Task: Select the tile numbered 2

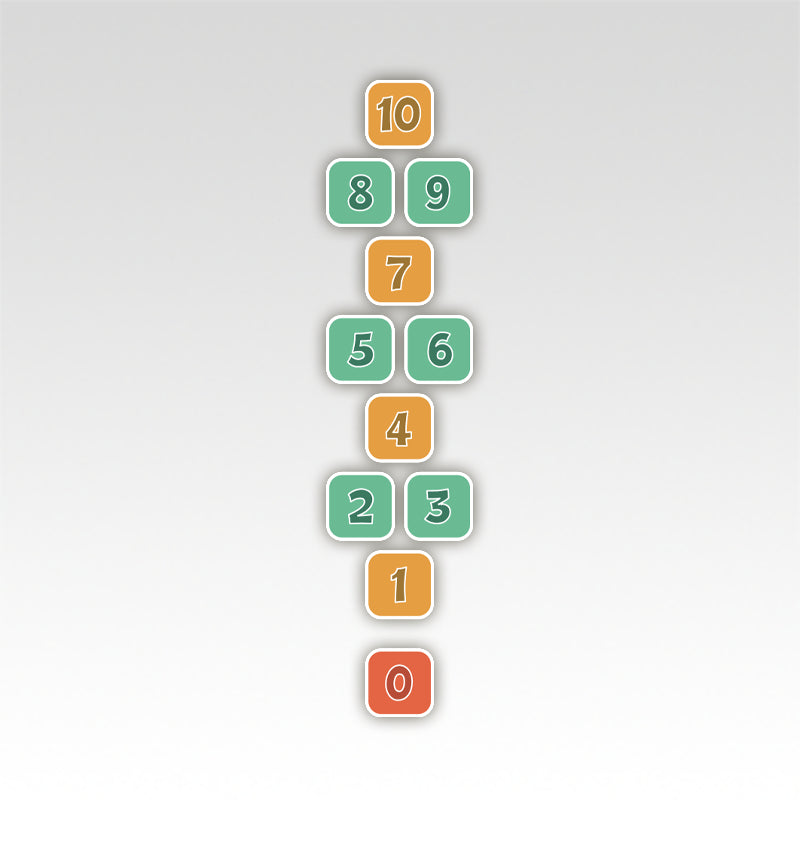Action: pyautogui.click(x=360, y=506)
